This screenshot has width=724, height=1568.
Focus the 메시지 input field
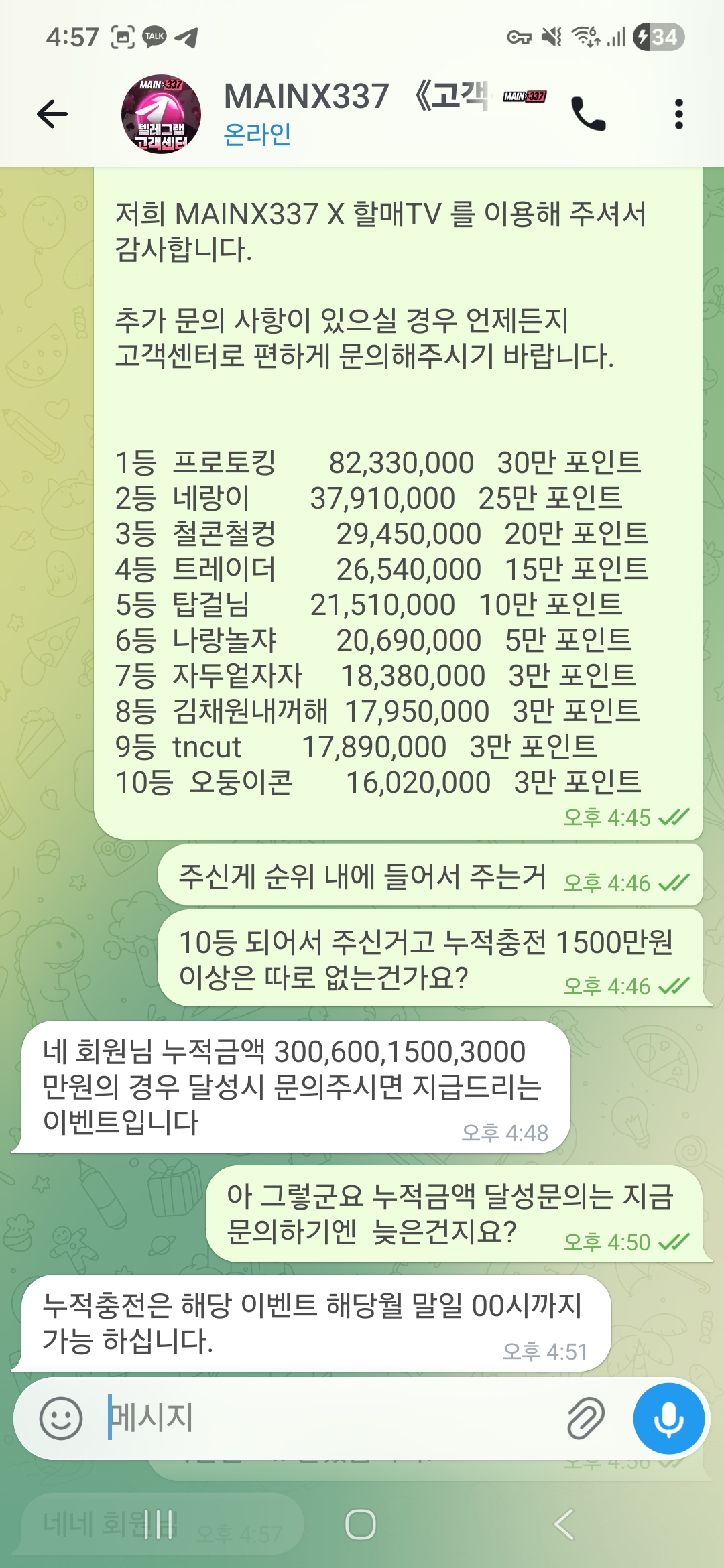[328, 1419]
